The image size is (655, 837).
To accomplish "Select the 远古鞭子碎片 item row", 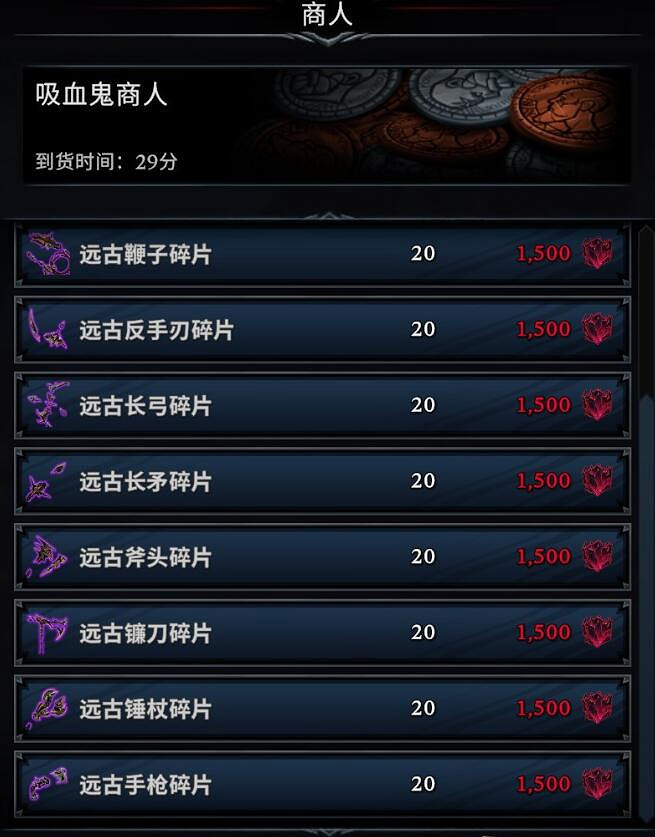I will (x=322, y=254).
